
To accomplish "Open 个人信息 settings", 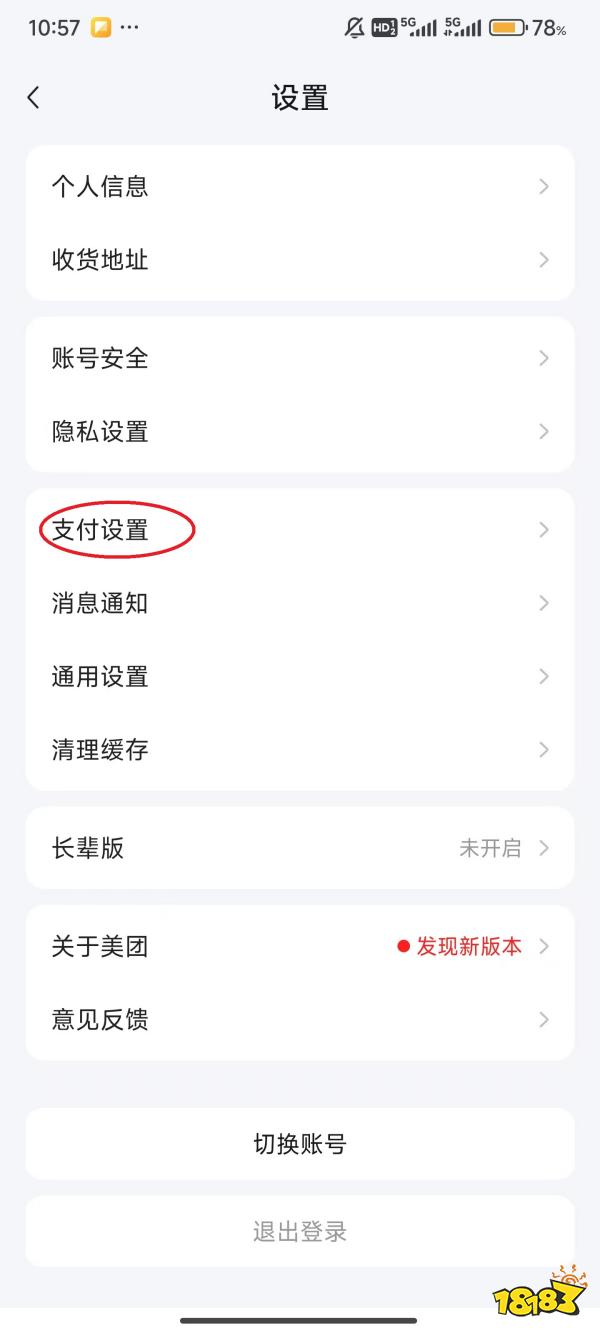I will [x=300, y=186].
